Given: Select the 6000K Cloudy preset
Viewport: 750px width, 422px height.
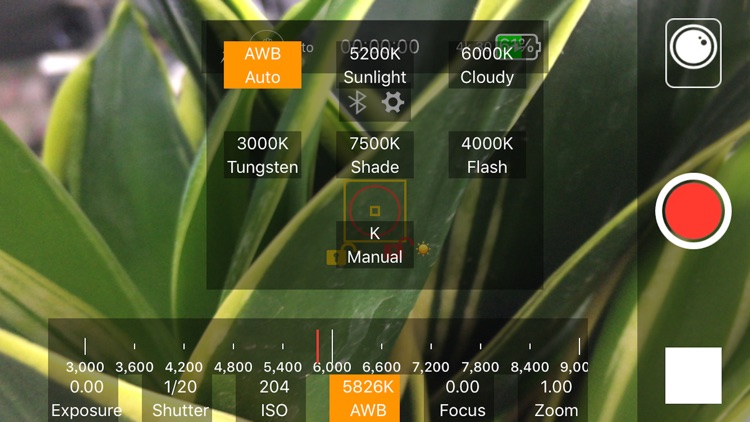Looking at the screenshot, I should pyautogui.click(x=487, y=65).
